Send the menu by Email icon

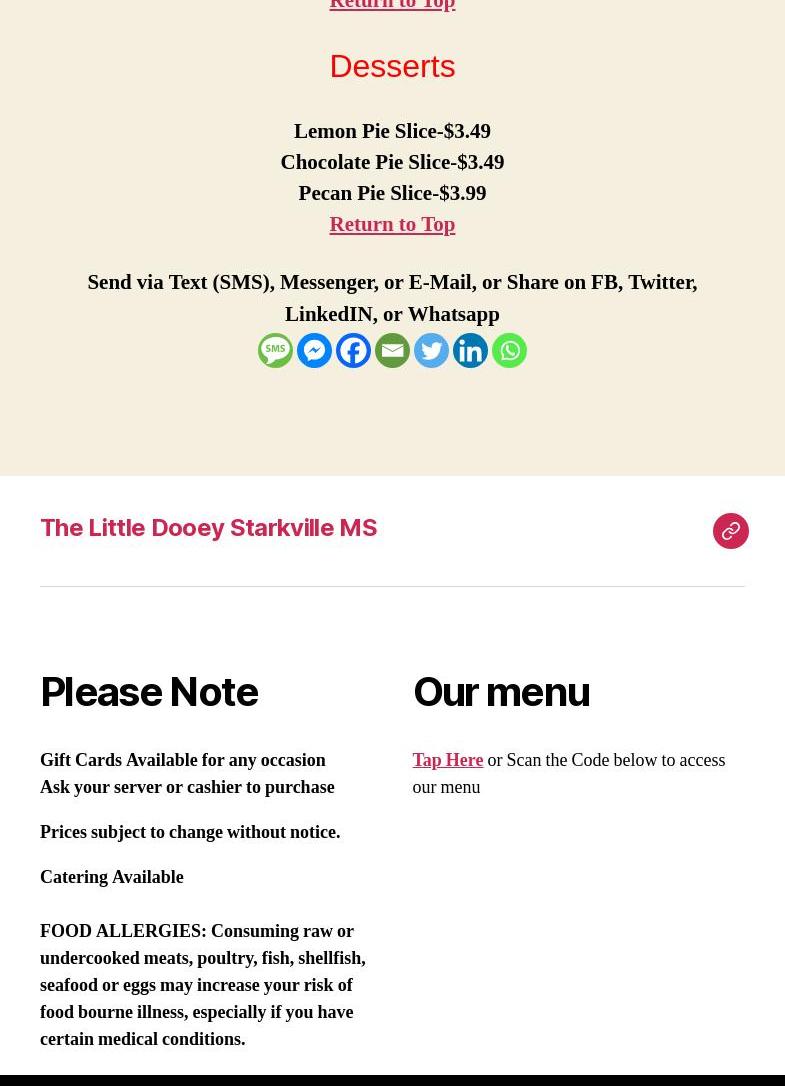click(x=392, y=350)
